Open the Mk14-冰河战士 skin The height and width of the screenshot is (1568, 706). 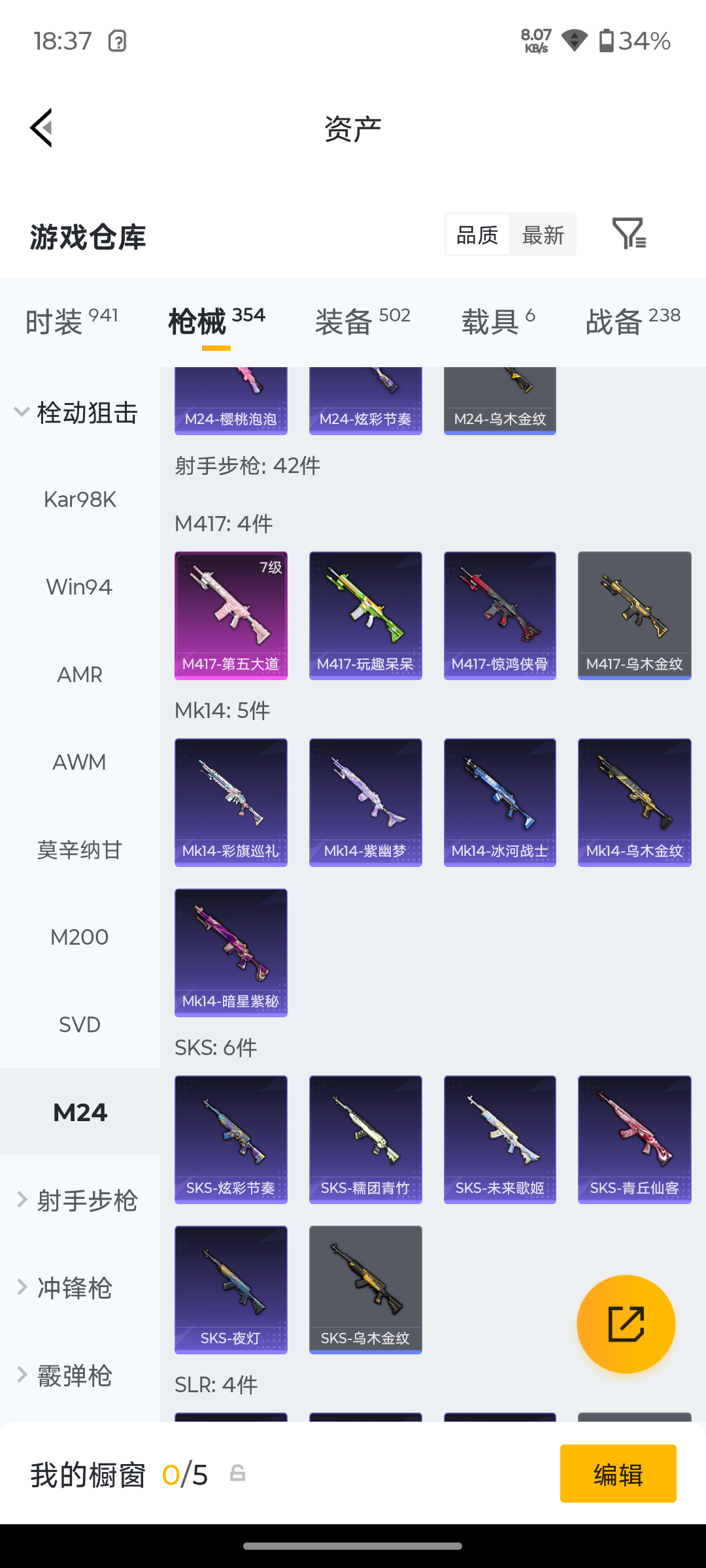500,802
